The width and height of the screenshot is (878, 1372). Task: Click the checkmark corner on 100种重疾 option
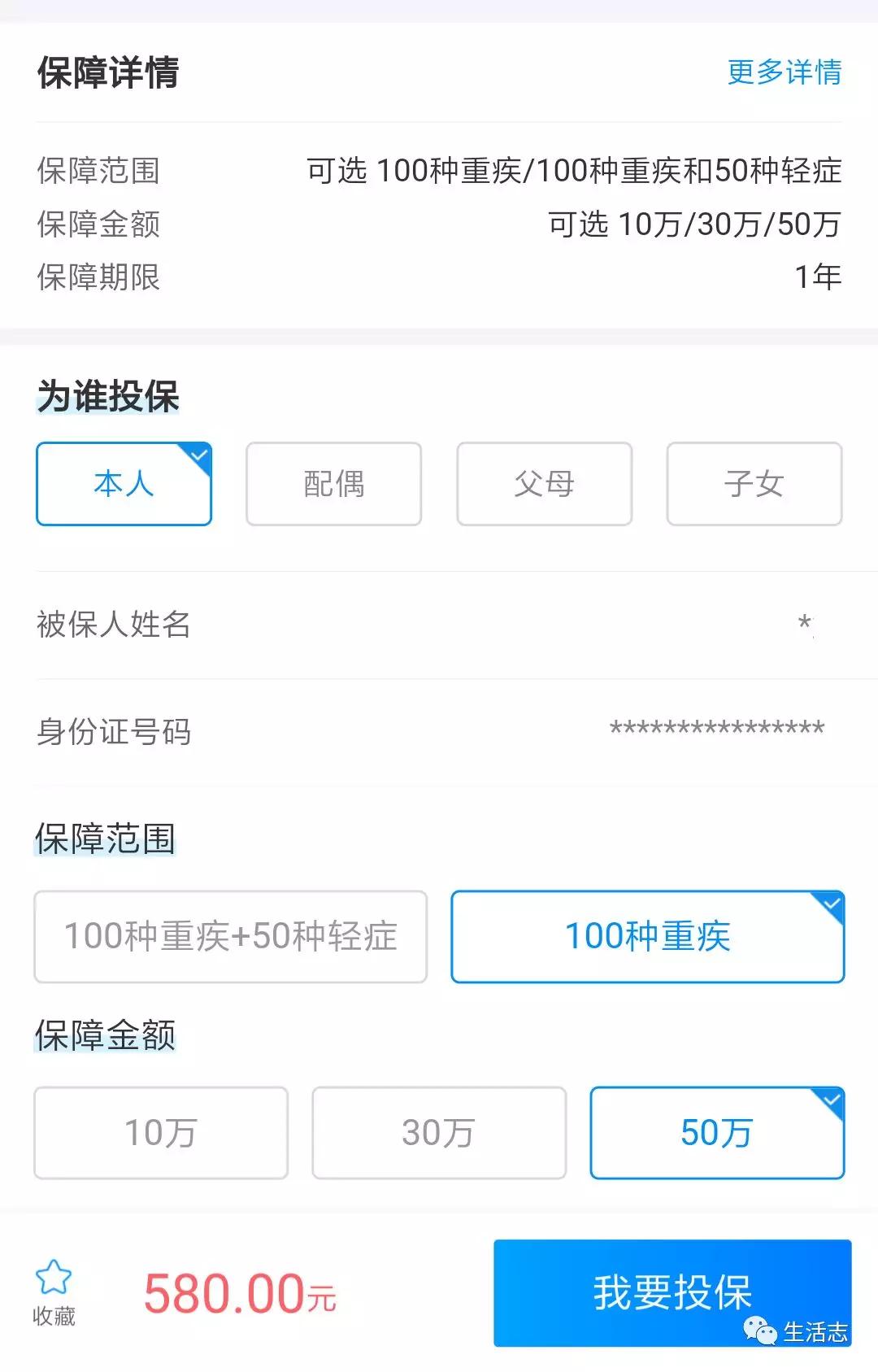831,903
